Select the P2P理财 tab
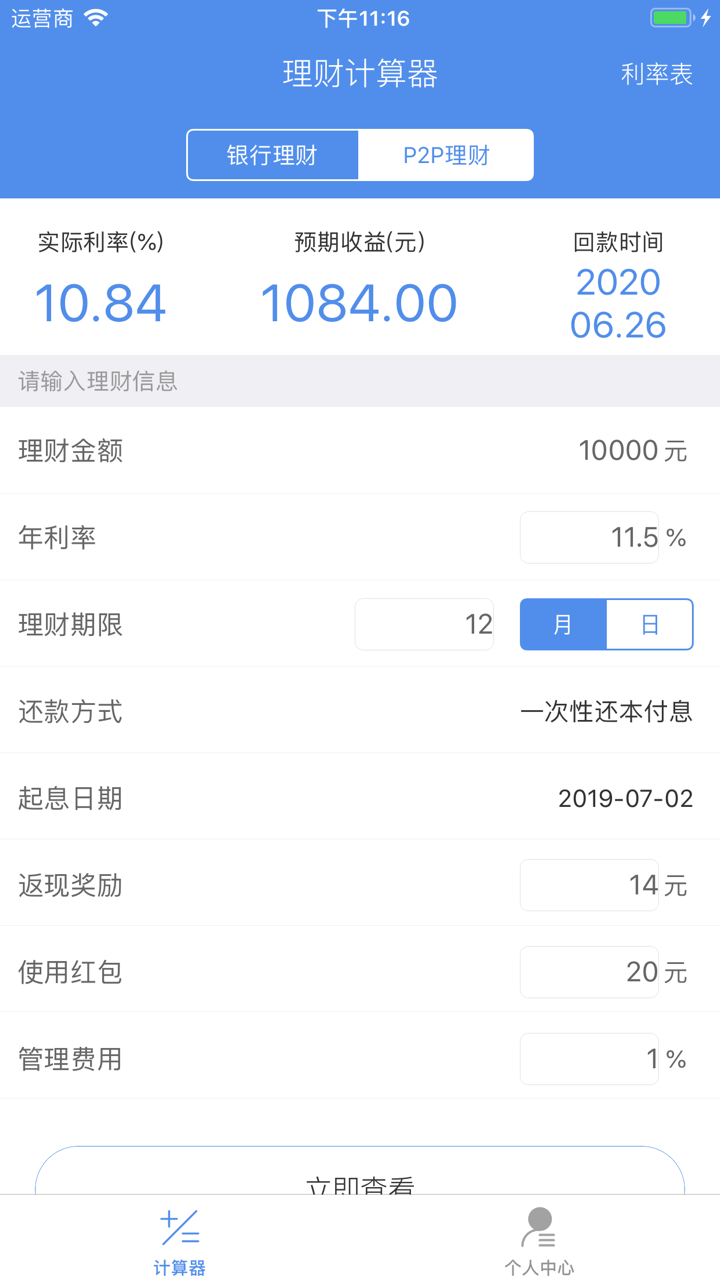The width and height of the screenshot is (720, 1280). click(446, 154)
